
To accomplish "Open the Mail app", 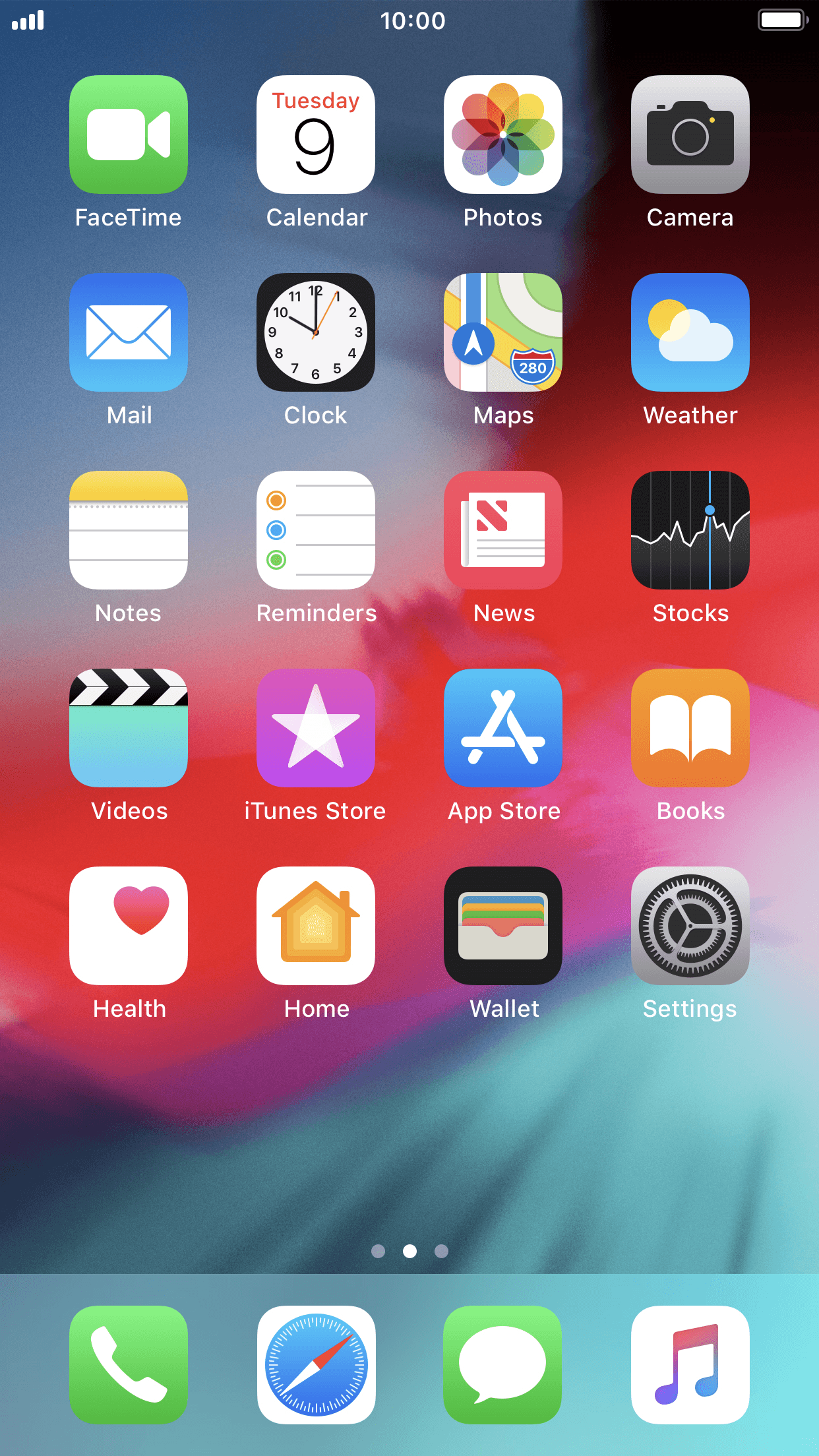I will (129, 332).
